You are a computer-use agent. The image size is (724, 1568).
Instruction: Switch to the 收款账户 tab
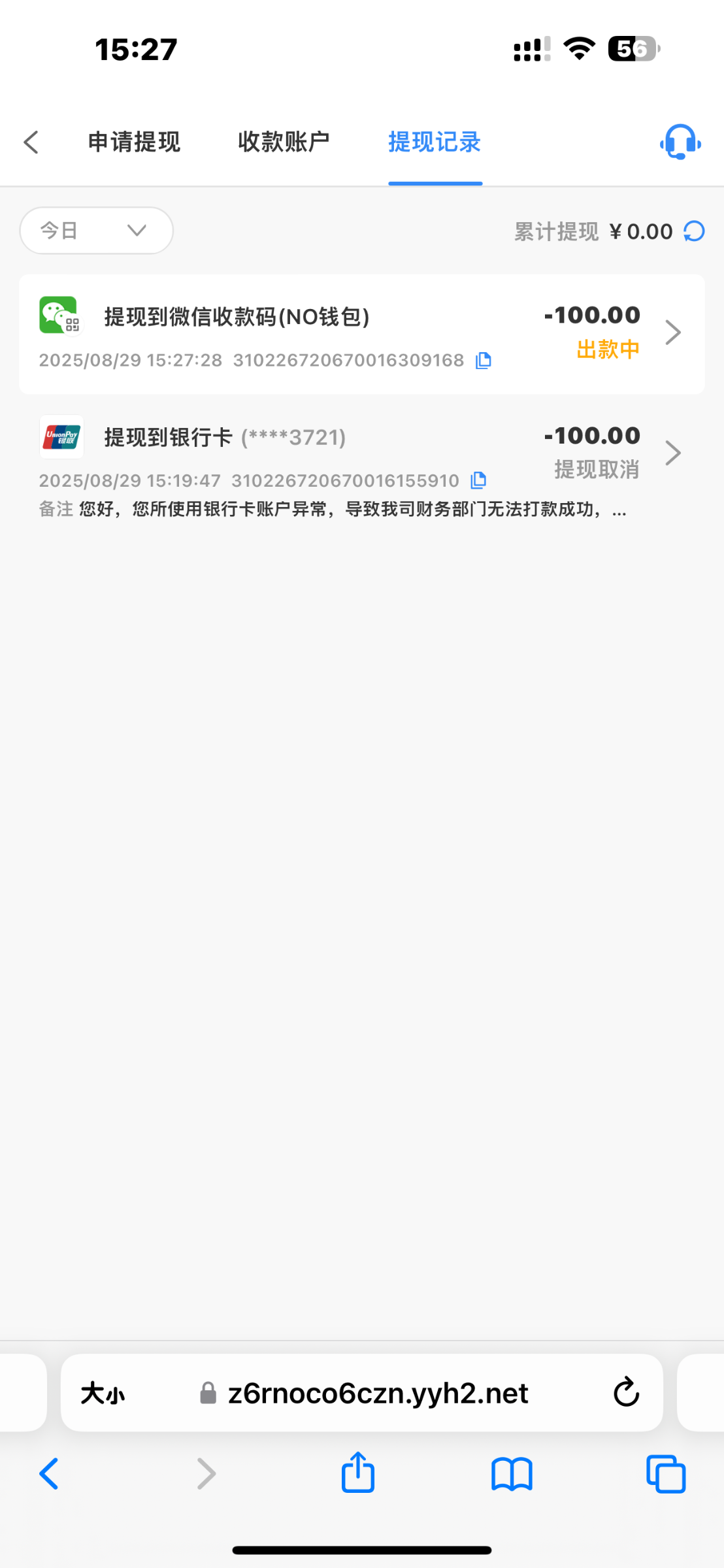click(284, 142)
